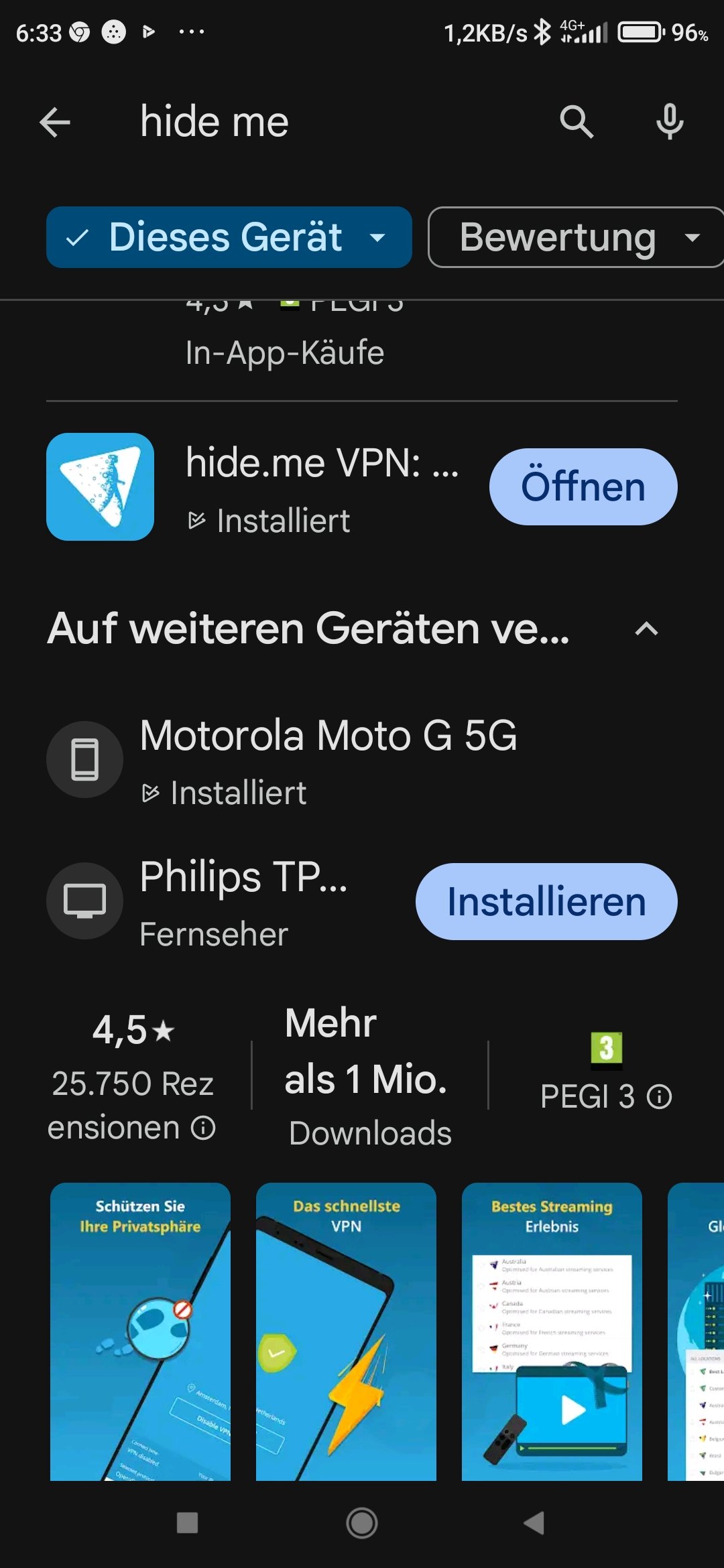724x1568 pixels.
Task: View the Bestes Streaming Erlebnis screenshot
Action: tap(552, 1331)
